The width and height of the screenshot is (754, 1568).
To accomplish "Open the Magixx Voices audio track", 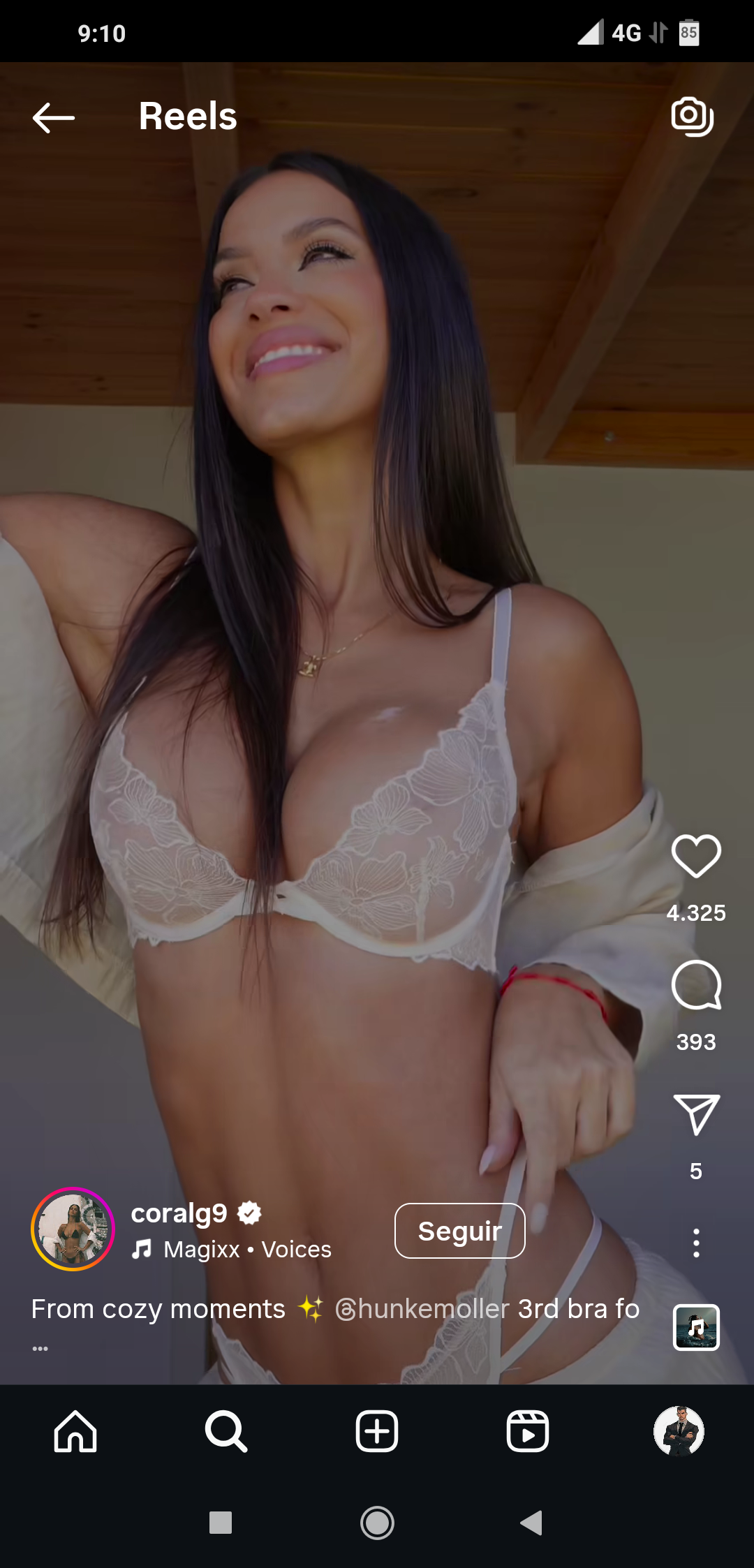I will tap(246, 1250).
